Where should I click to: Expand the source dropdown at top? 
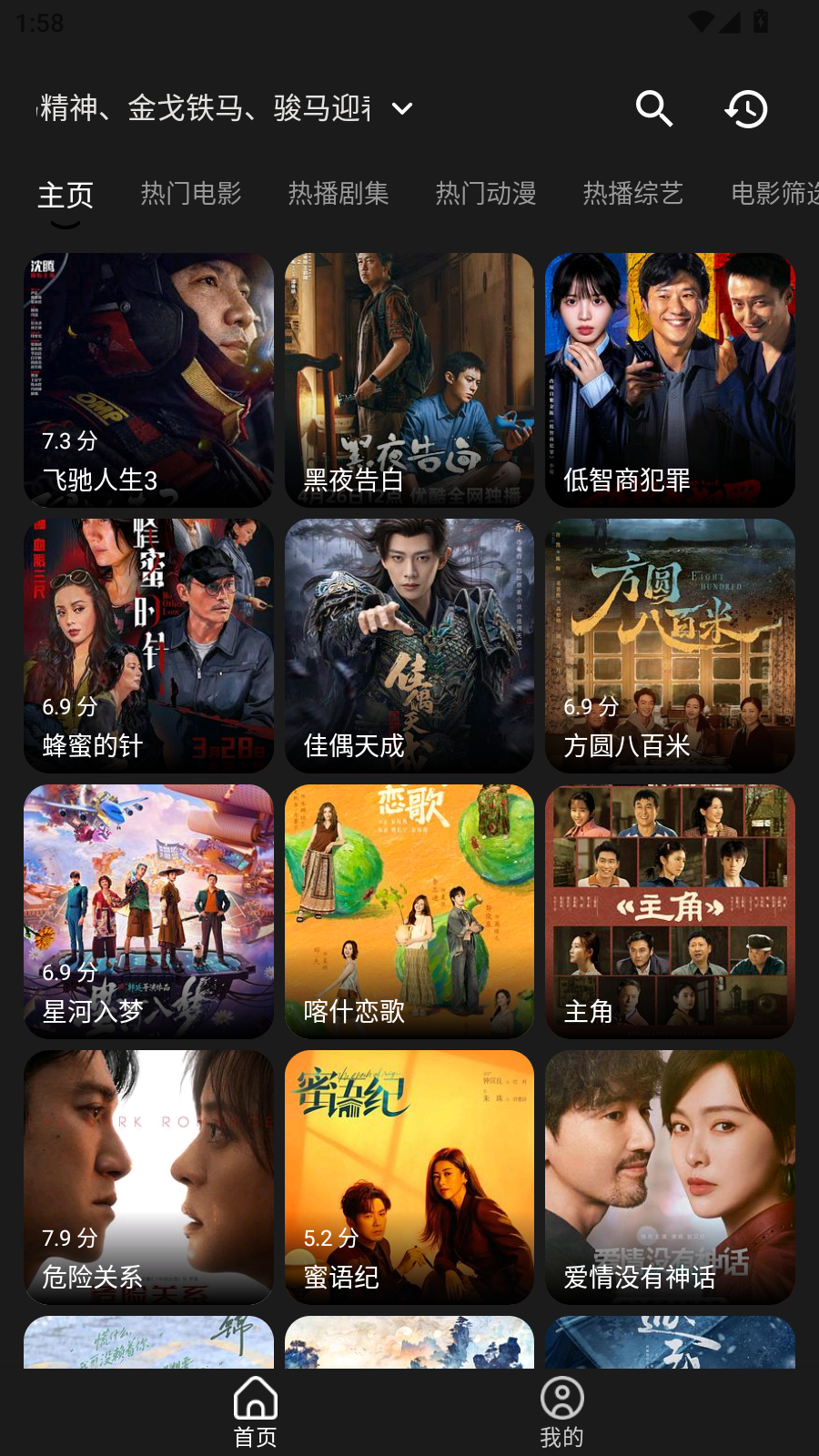click(x=402, y=109)
